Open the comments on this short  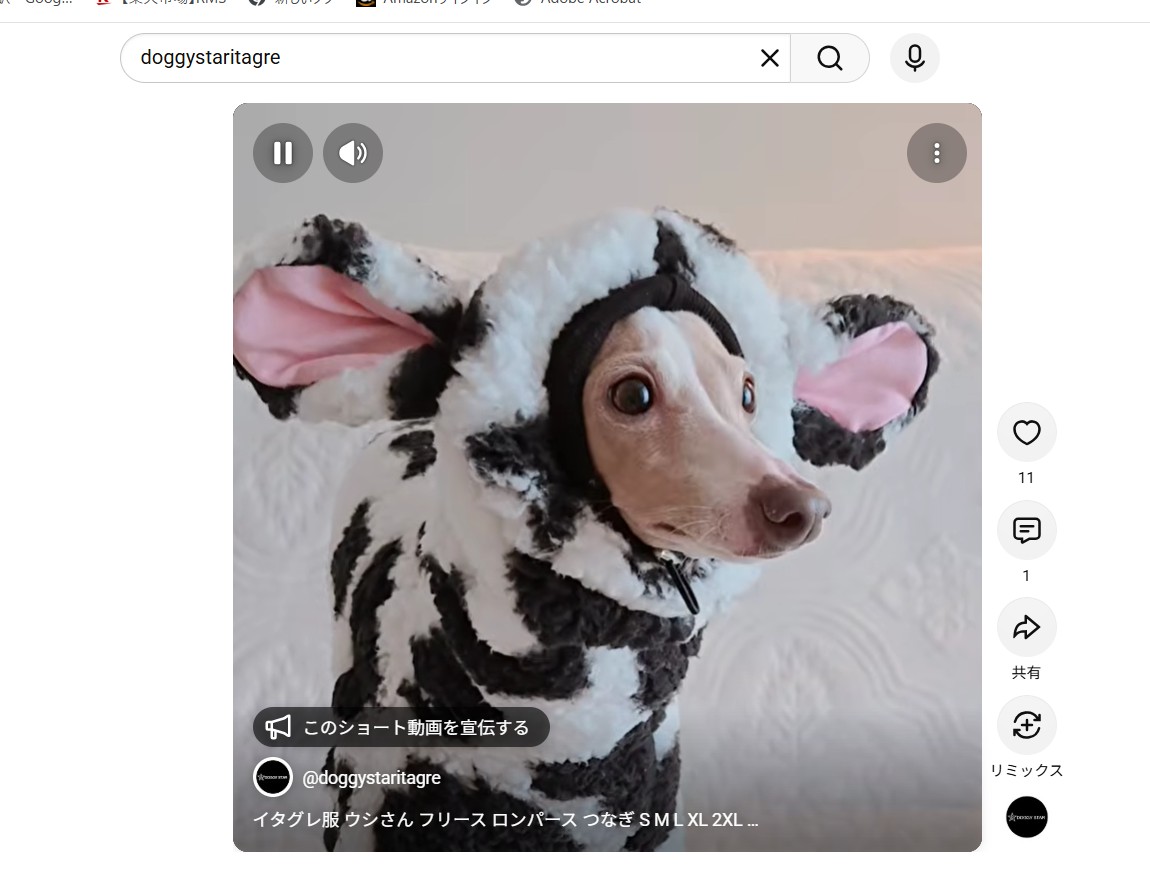tap(1026, 530)
